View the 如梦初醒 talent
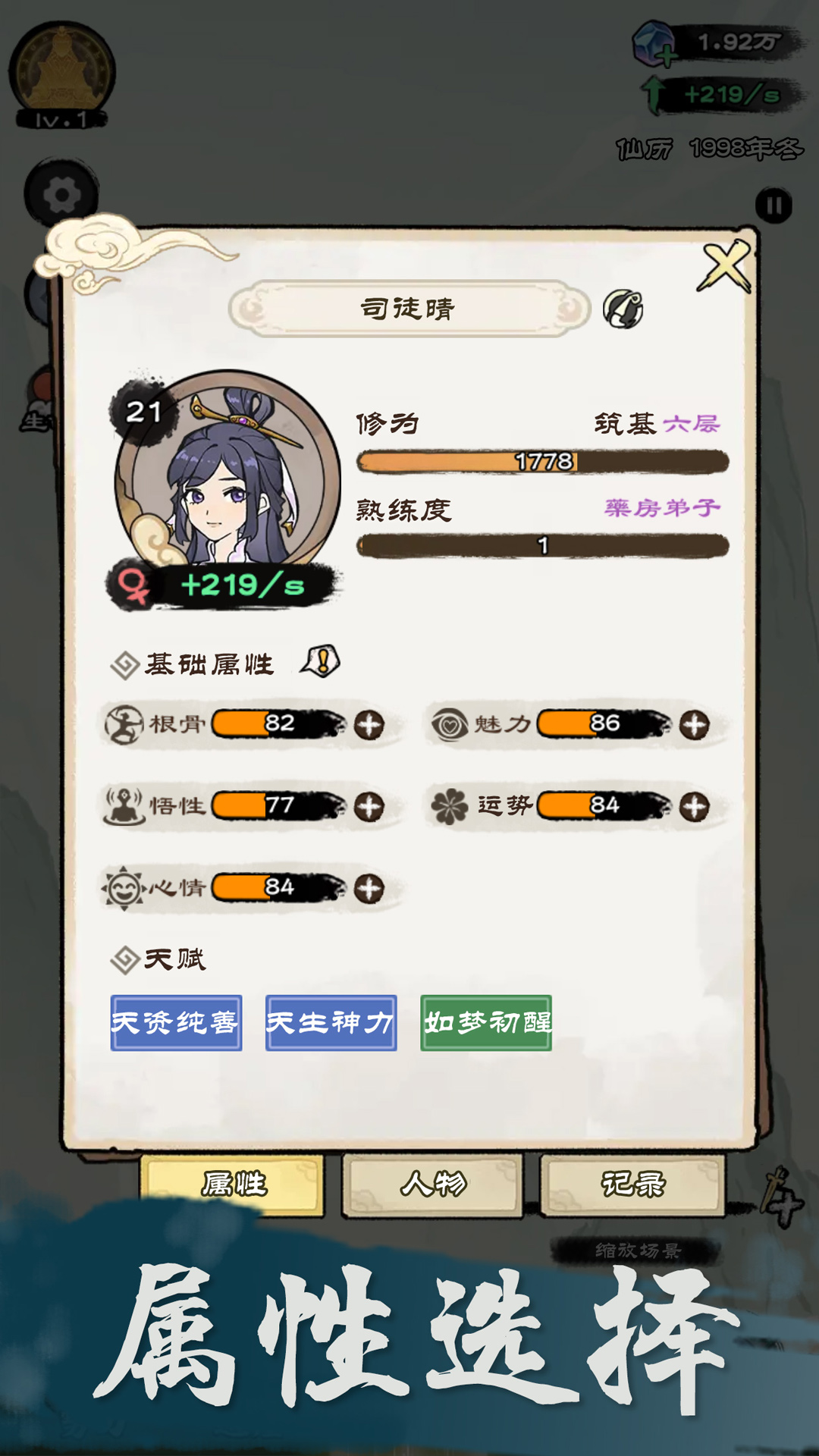Image resolution: width=819 pixels, height=1456 pixels. coord(486,1023)
